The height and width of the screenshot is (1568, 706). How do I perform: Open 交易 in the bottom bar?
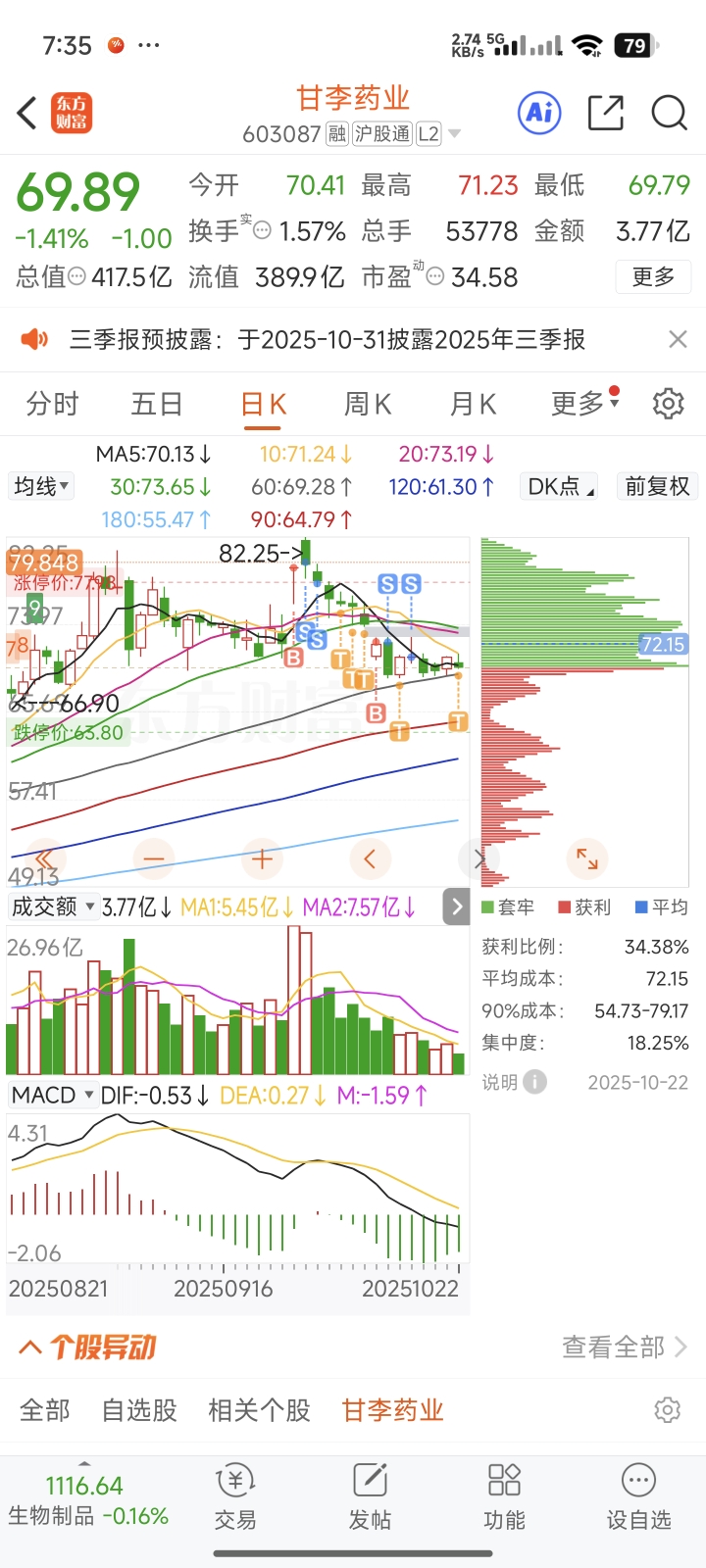(x=235, y=1496)
